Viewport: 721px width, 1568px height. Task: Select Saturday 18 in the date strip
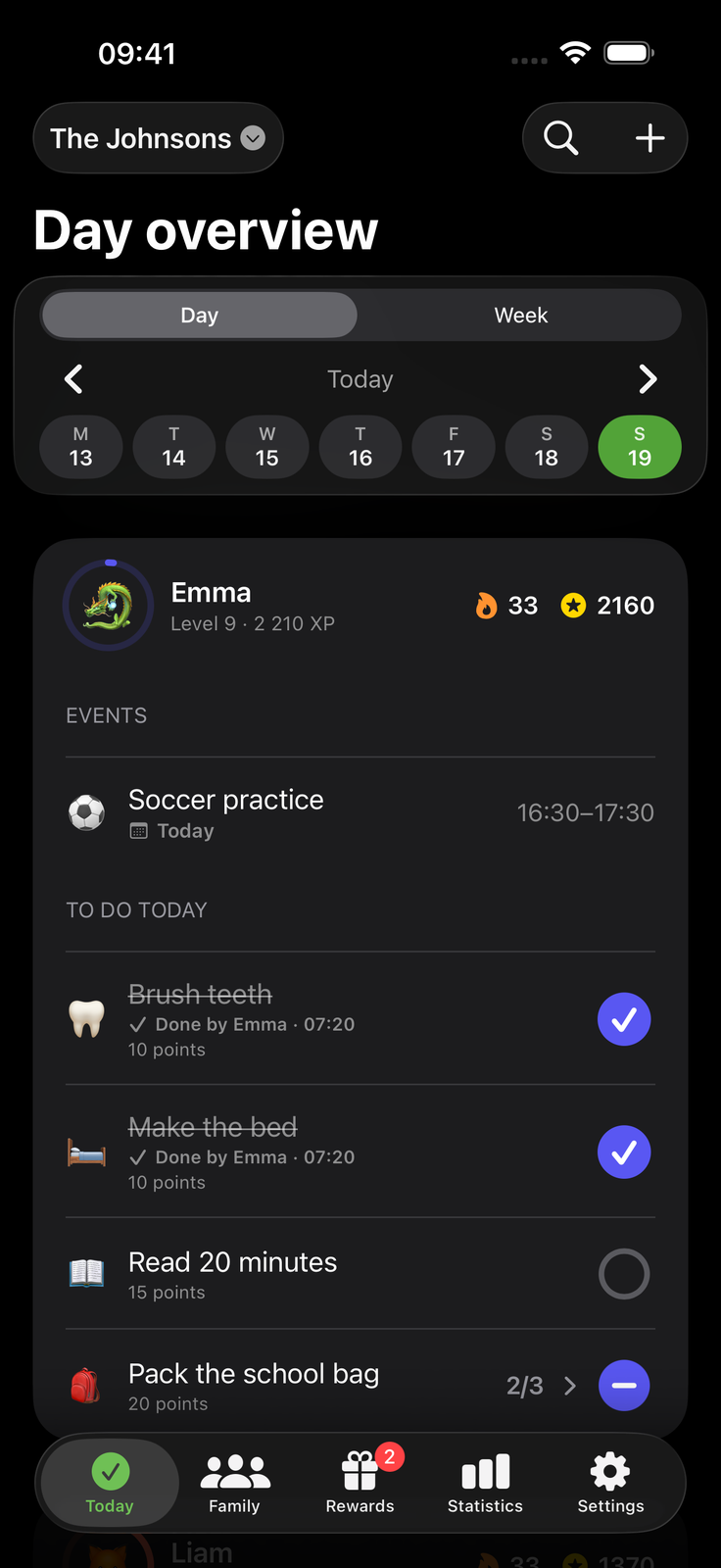(x=547, y=447)
